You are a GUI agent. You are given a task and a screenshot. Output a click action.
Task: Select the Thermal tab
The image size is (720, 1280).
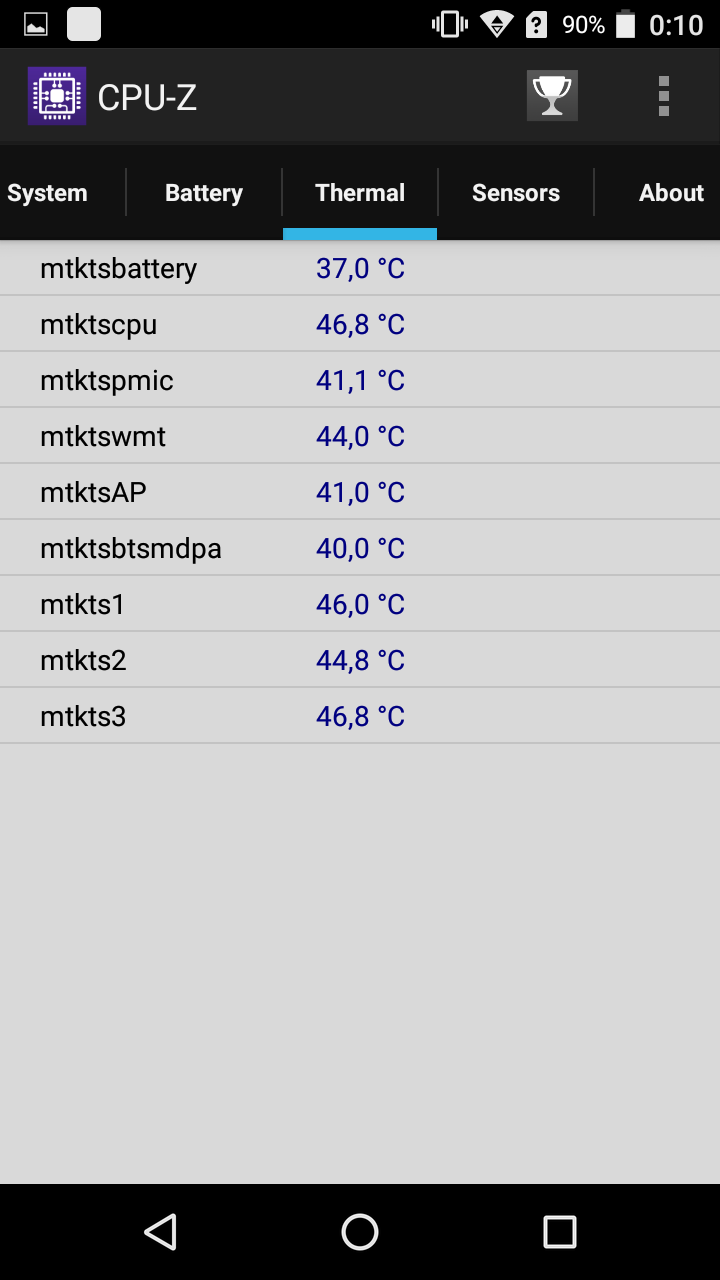pyautogui.click(x=360, y=193)
